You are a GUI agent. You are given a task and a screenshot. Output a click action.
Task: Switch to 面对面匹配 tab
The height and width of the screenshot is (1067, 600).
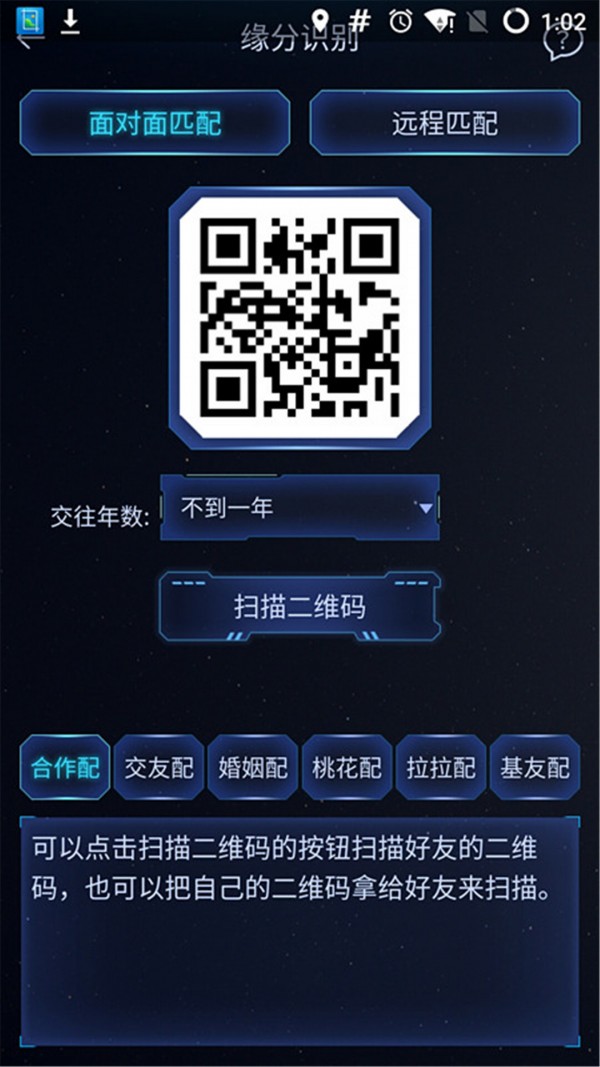155,123
